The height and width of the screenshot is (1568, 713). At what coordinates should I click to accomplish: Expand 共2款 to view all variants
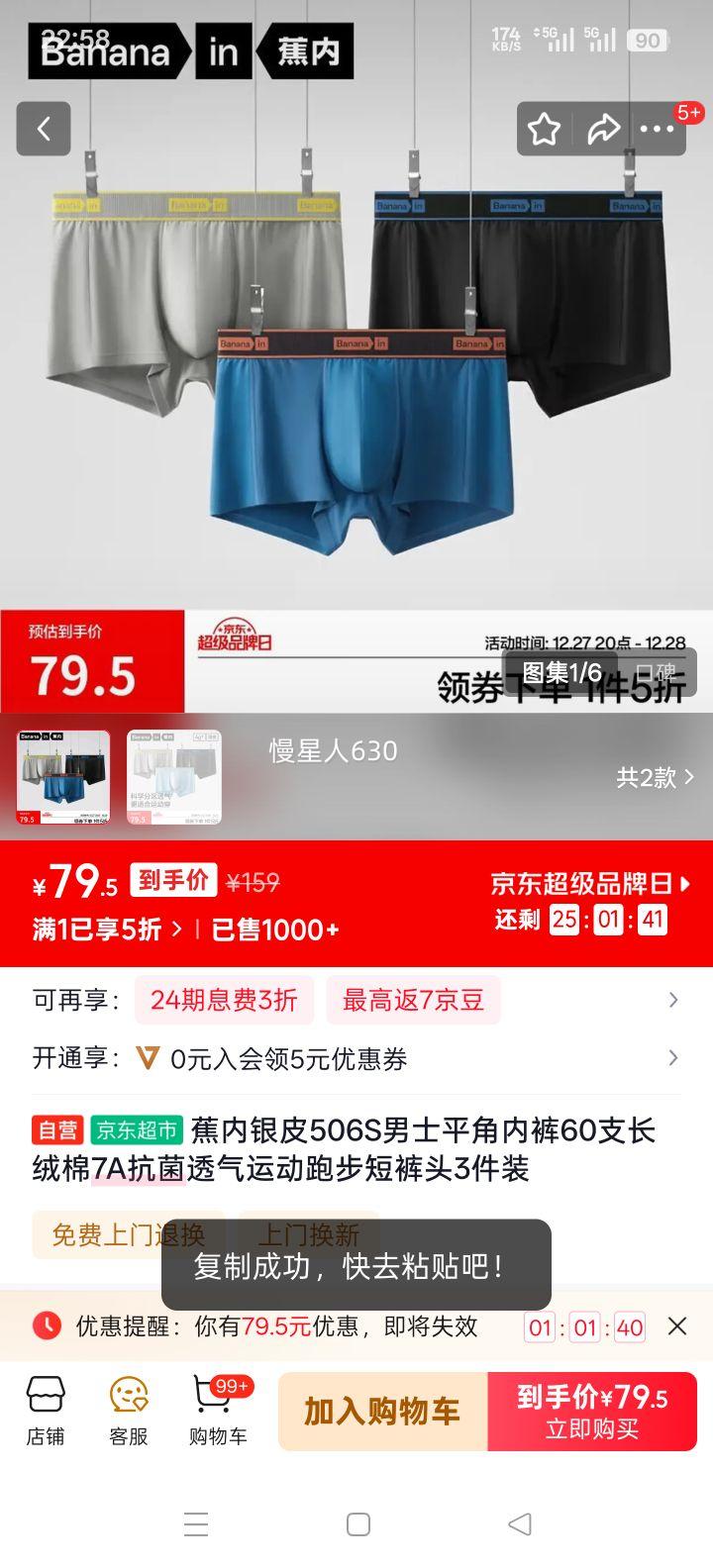[652, 778]
